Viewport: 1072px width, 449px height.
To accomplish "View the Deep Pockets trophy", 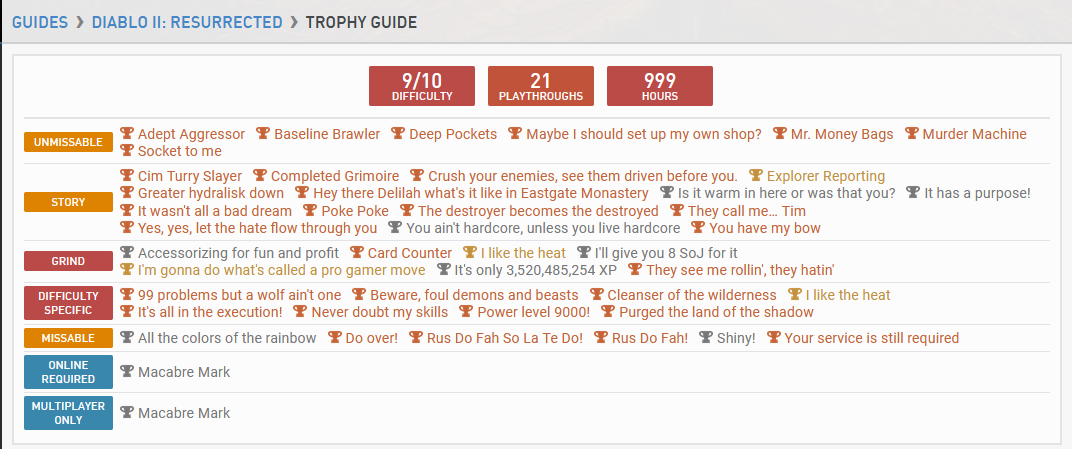I will pyautogui.click(x=444, y=134).
